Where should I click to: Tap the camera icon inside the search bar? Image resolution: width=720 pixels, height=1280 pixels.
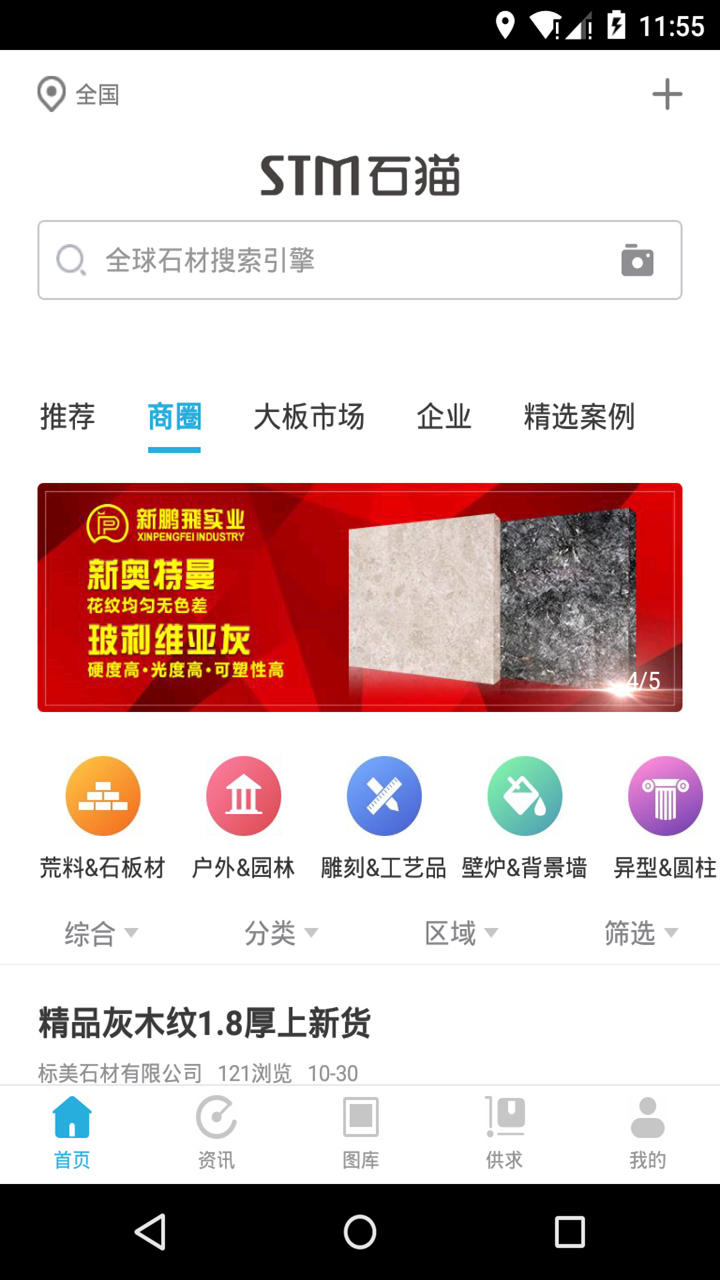pyautogui.click(x=637, y=260)
